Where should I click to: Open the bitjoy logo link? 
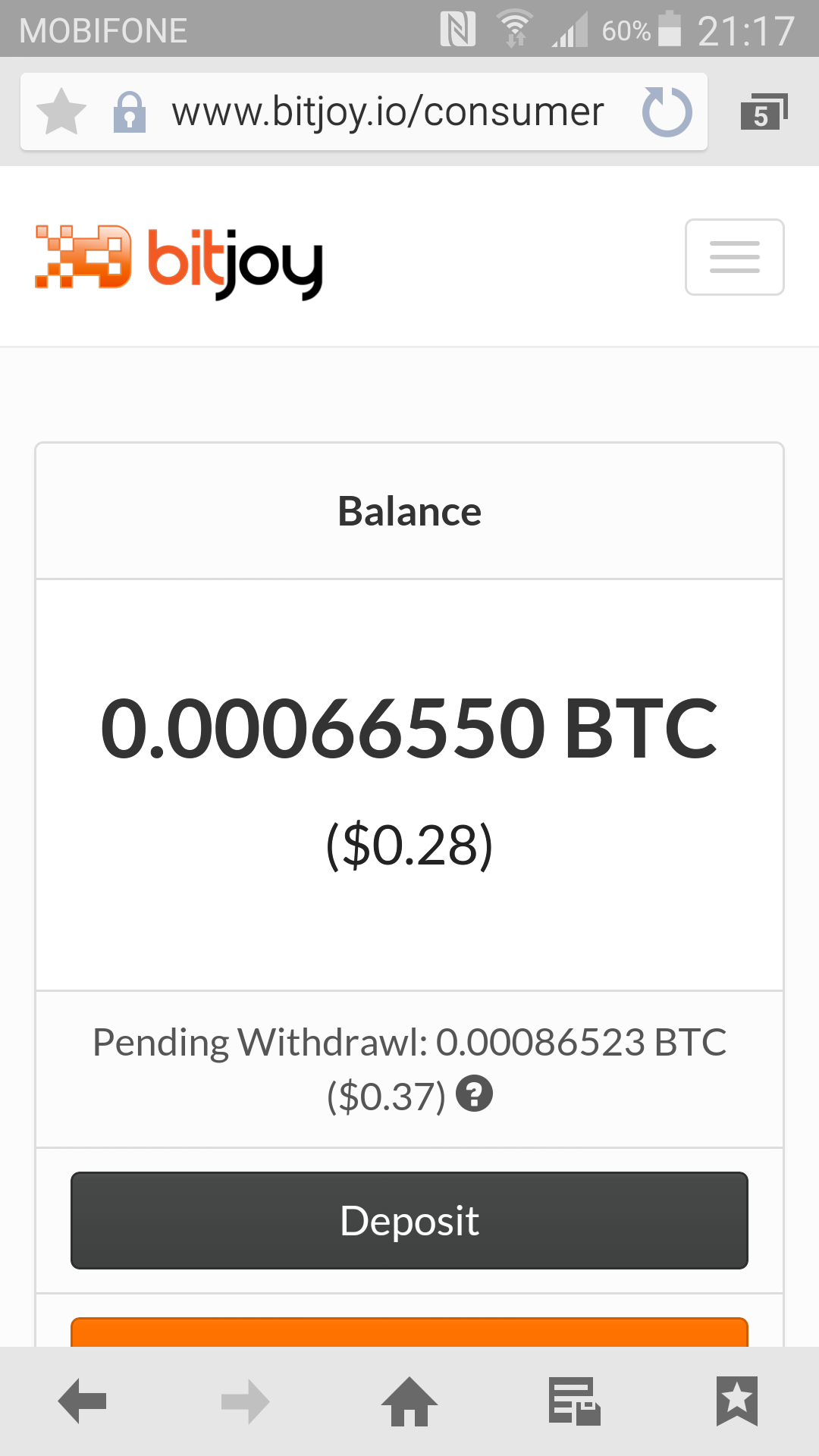pyautogui.click(x=179, y=260)
